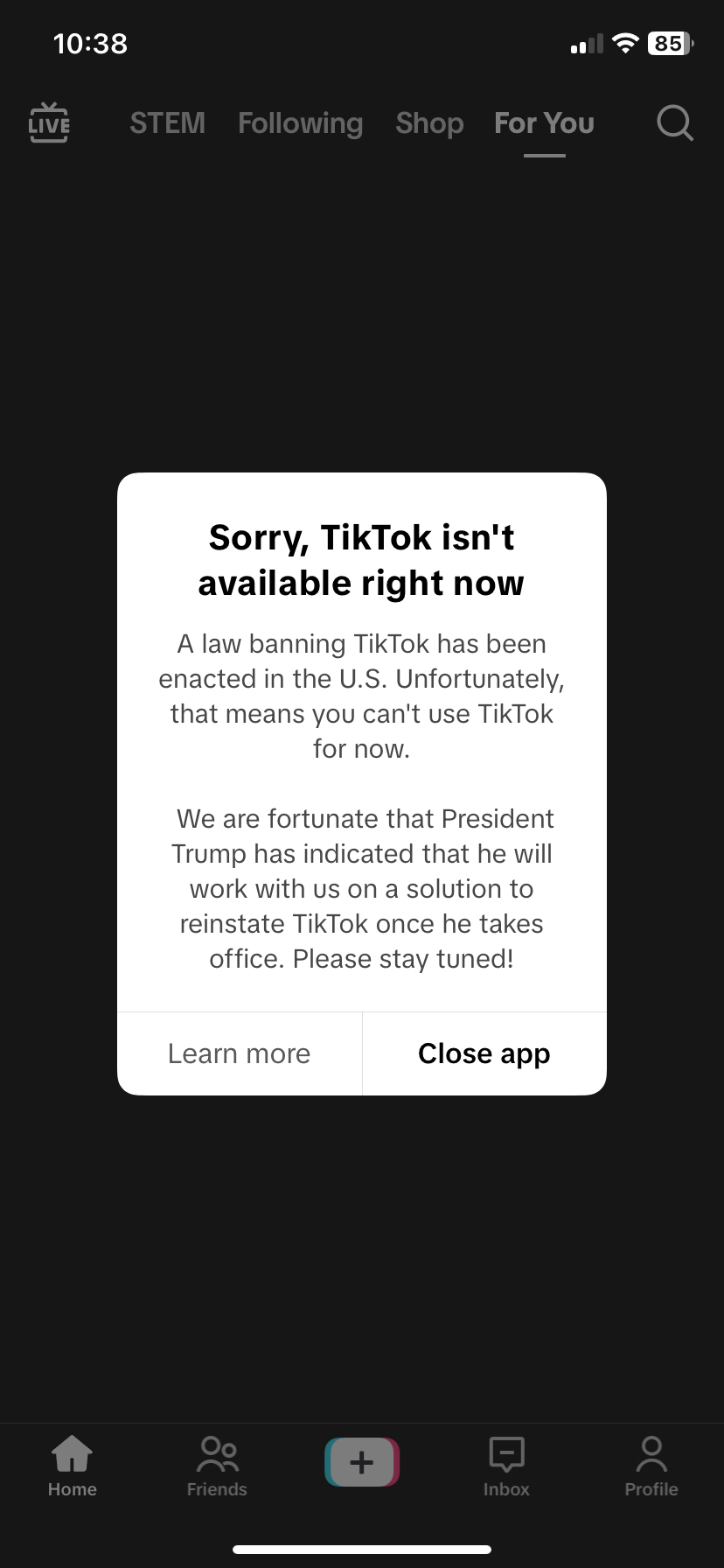This screenshot has width=724, height=1568.
Task: Tap Learn more in the dialog
Action: 239,1053
